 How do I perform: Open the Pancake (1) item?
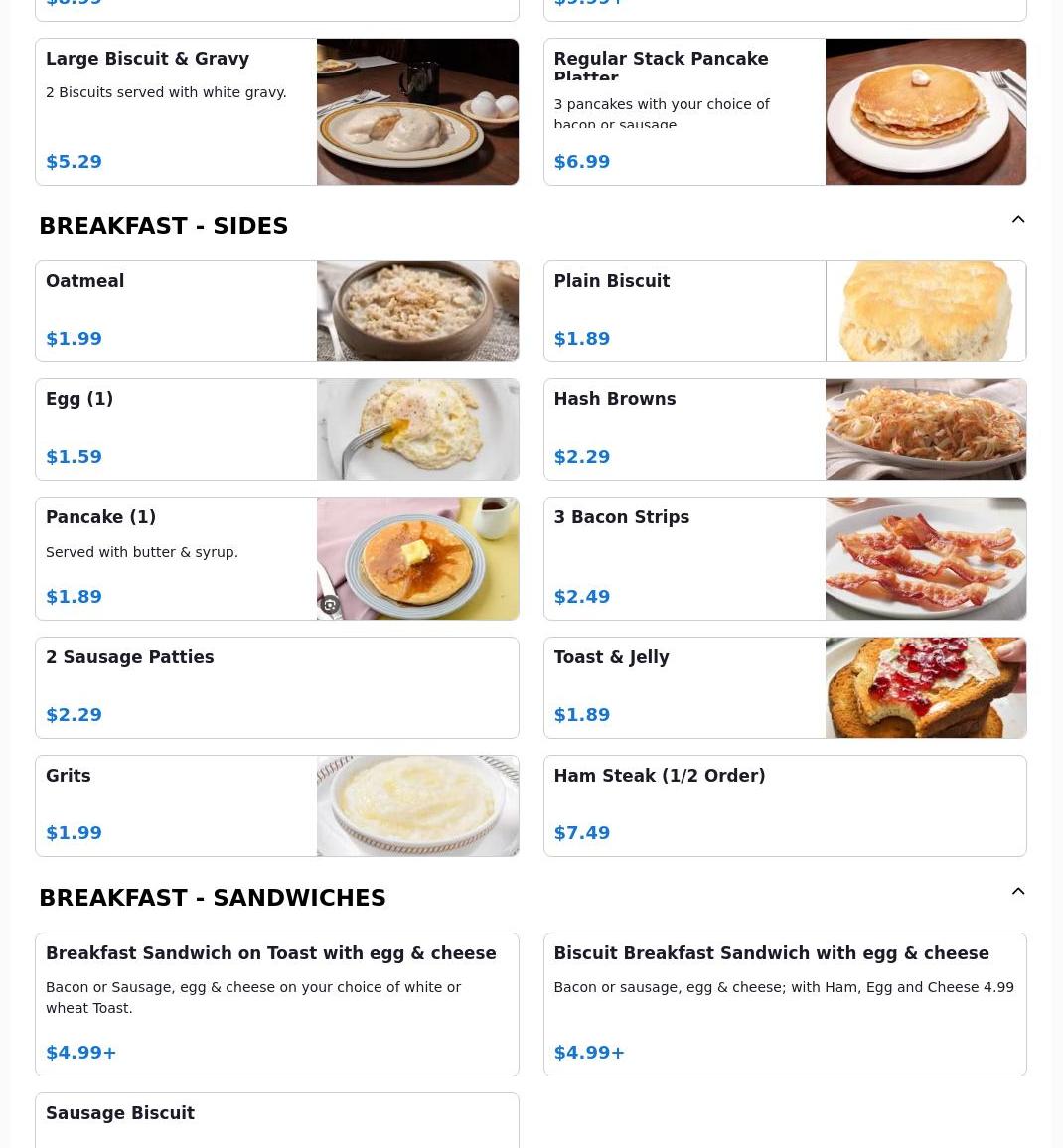277,559
